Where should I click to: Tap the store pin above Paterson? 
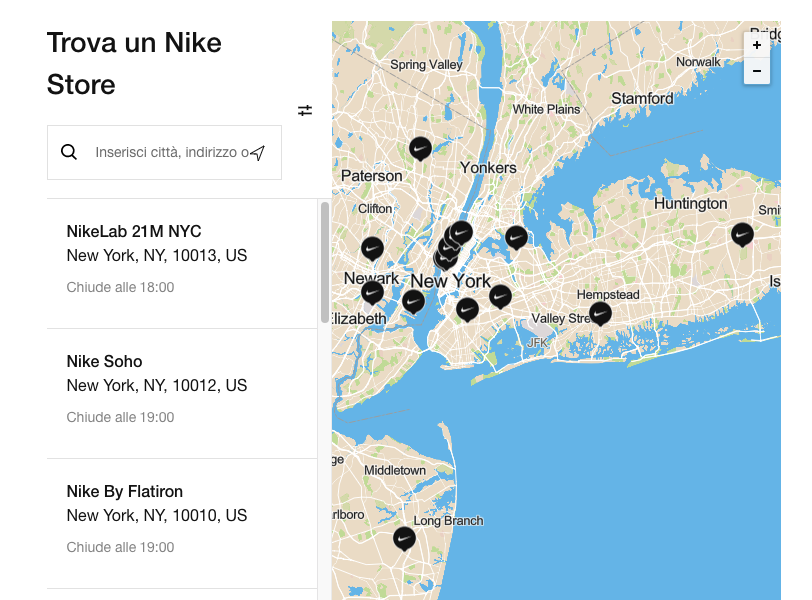pos(421,148)
